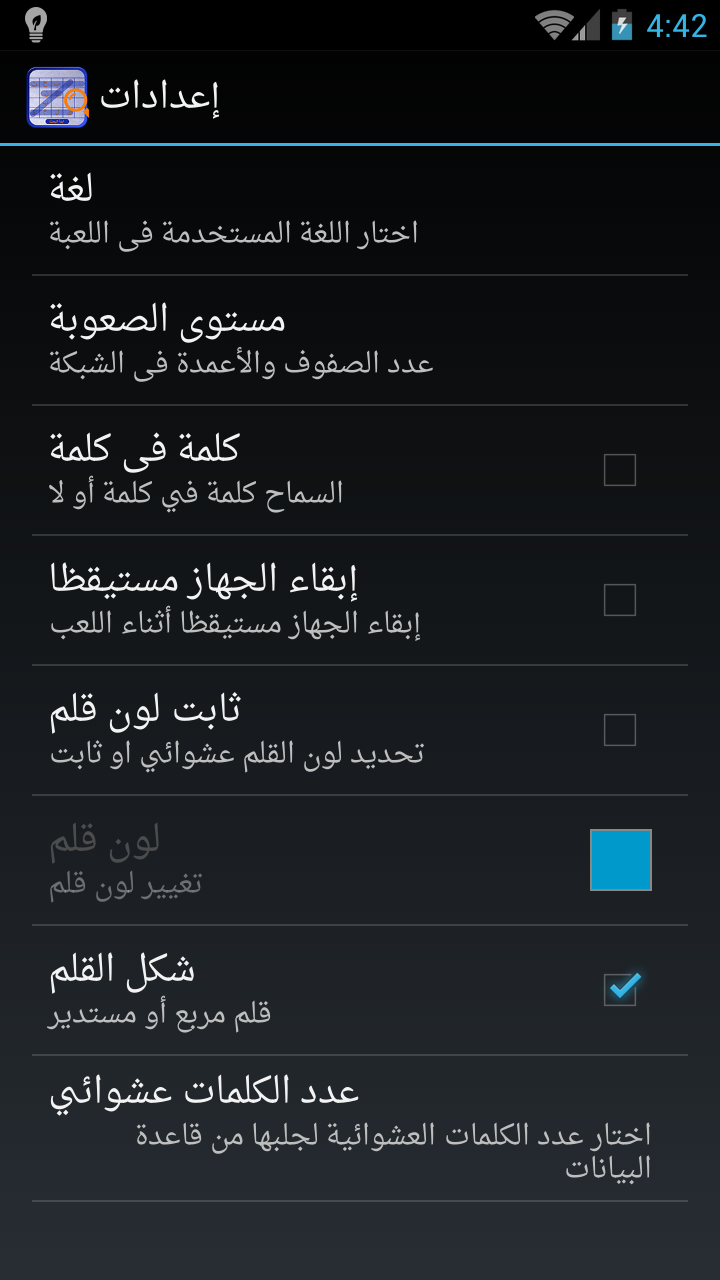
Task: Open the لغة language setting
Action: 360,210
